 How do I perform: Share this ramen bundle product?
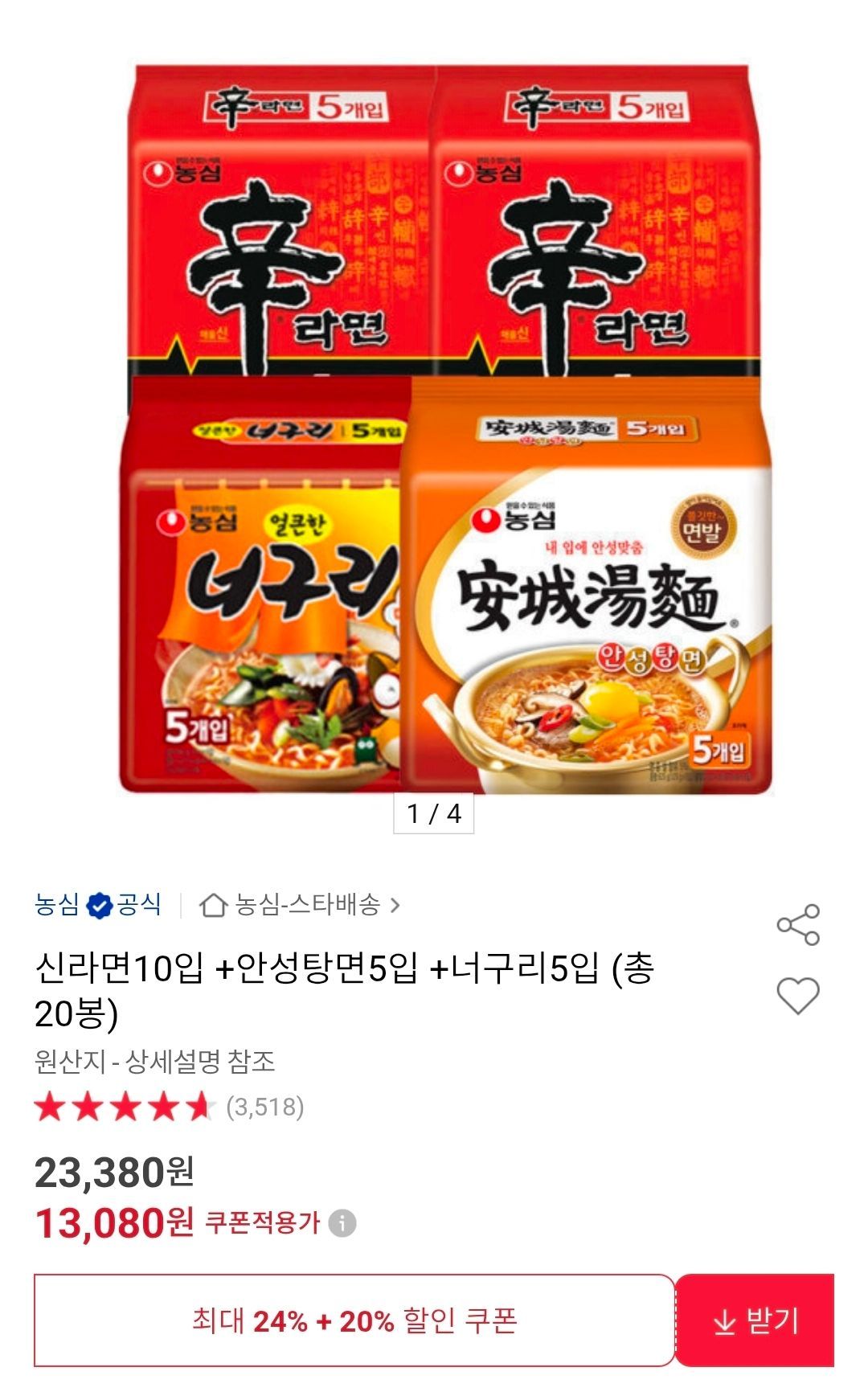(797, 924)
